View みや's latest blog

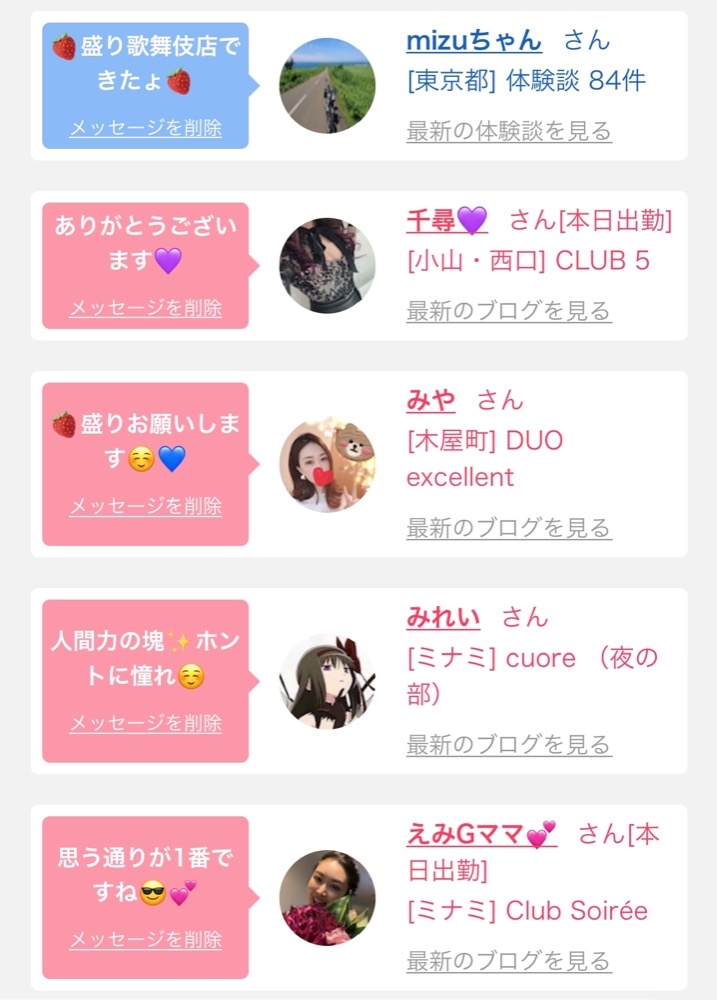[x=508, y=528]
